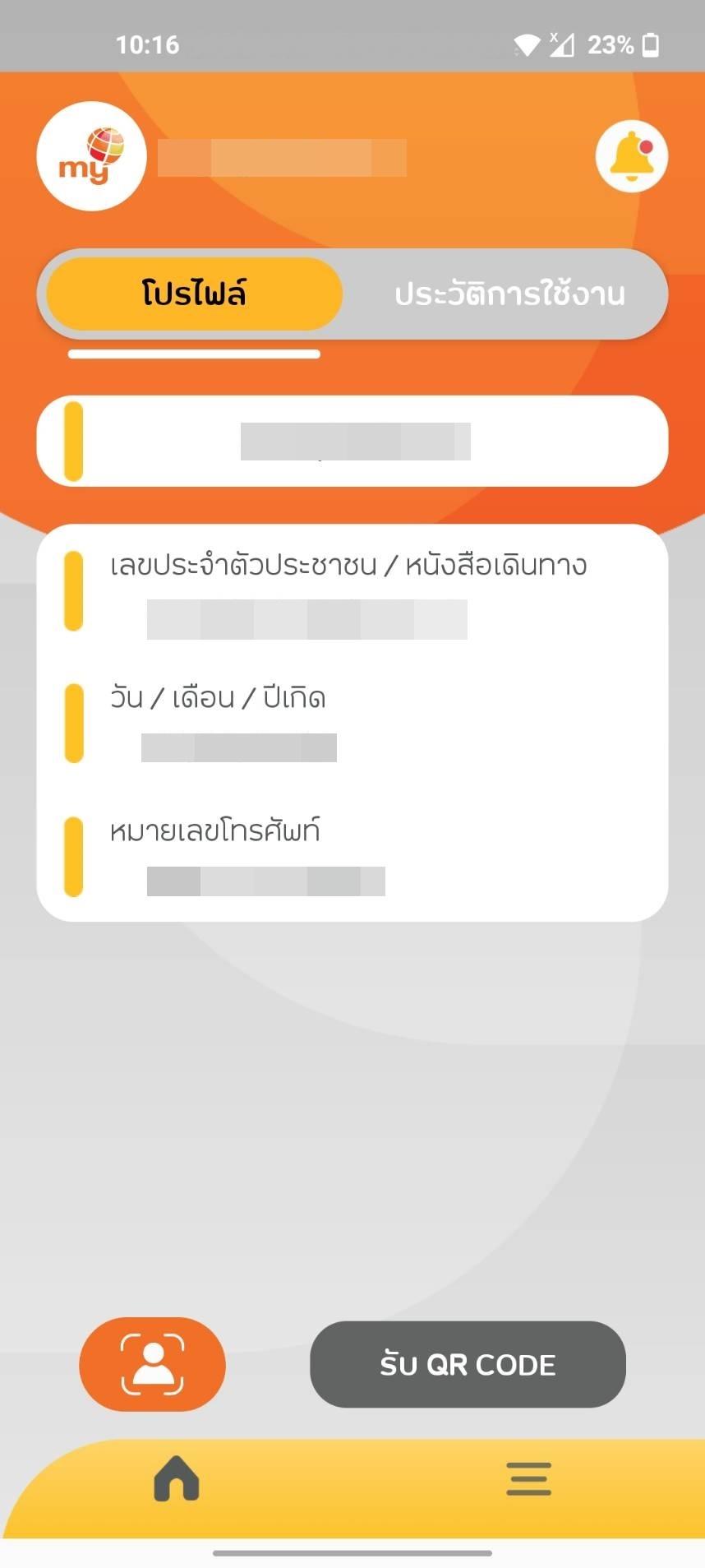Select the โปรไฟล์ tab
This screenshot has height=1568, width=705.
tap(194, 294)
